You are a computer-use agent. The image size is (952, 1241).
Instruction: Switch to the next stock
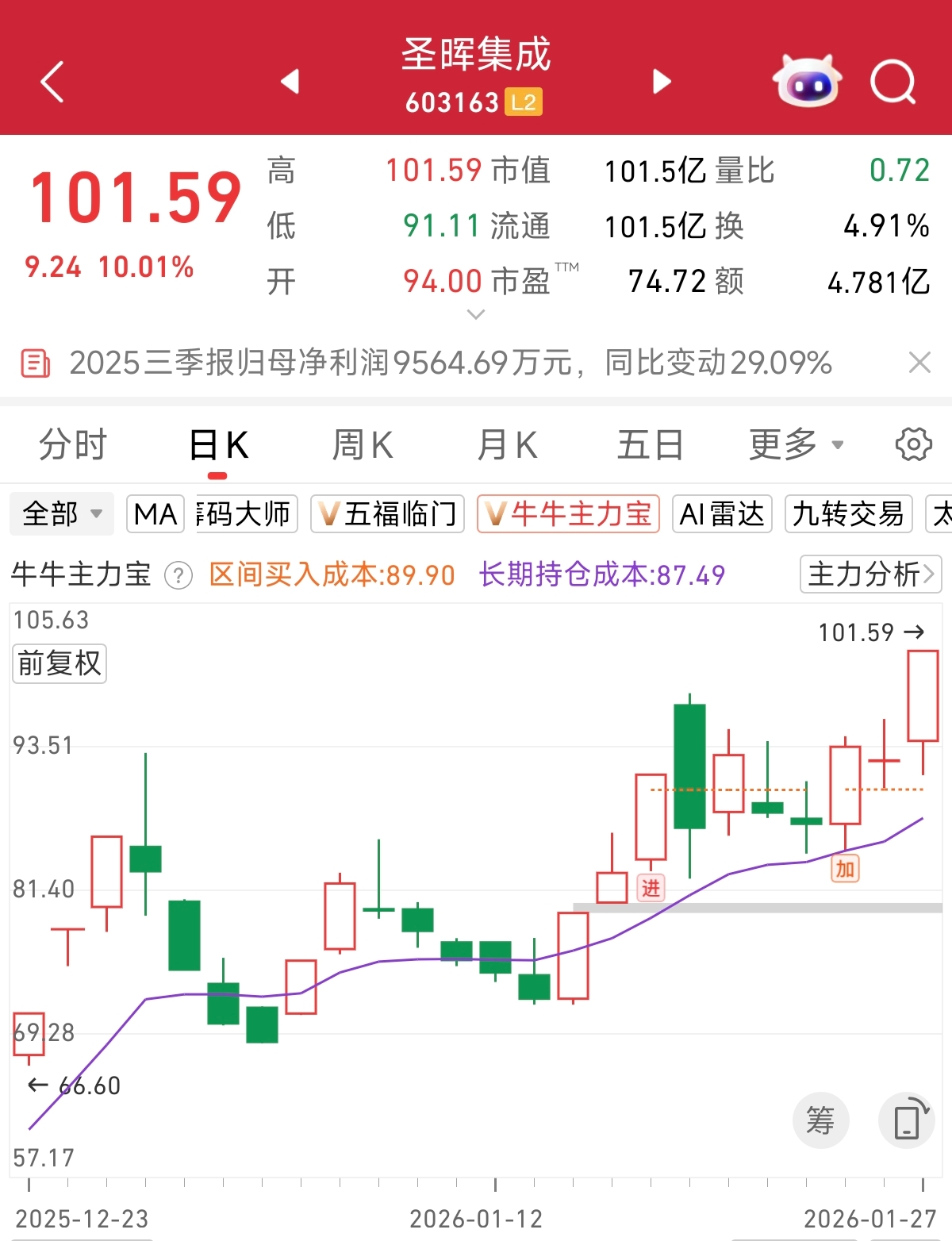click(662, 81)
